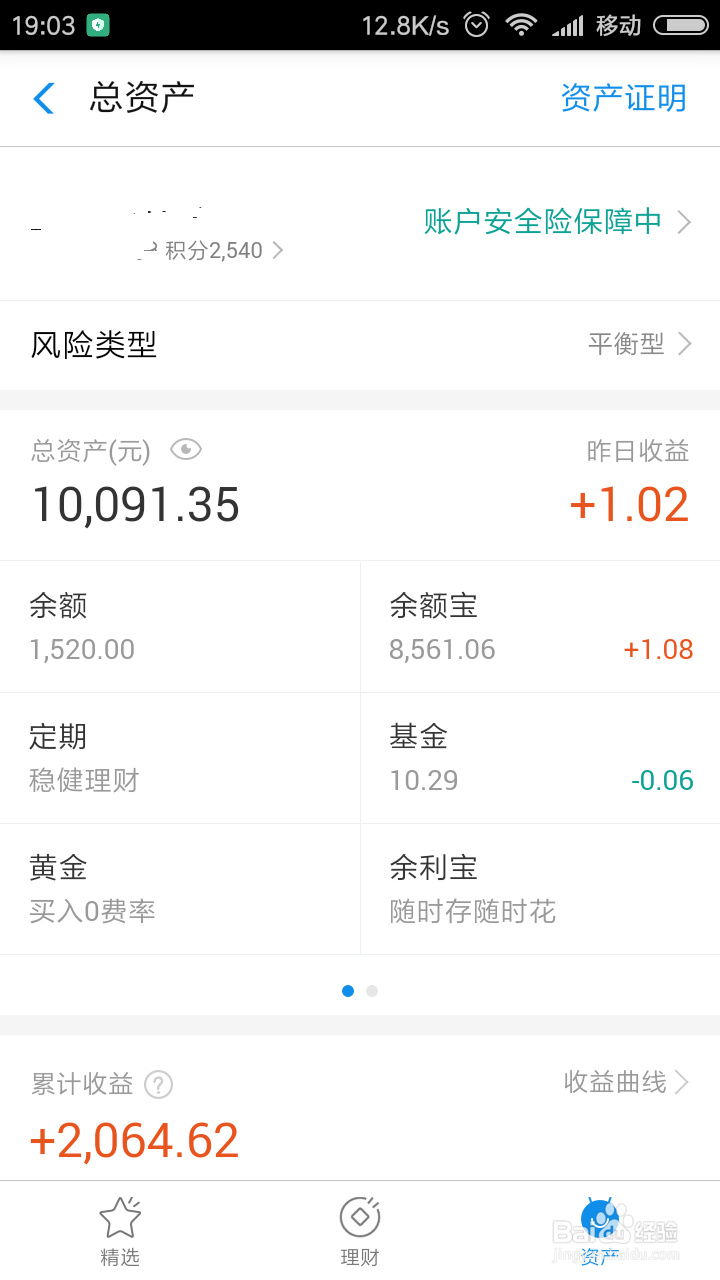
Task: Select the 精选 star tab icon
Action: pos(119,1218)
